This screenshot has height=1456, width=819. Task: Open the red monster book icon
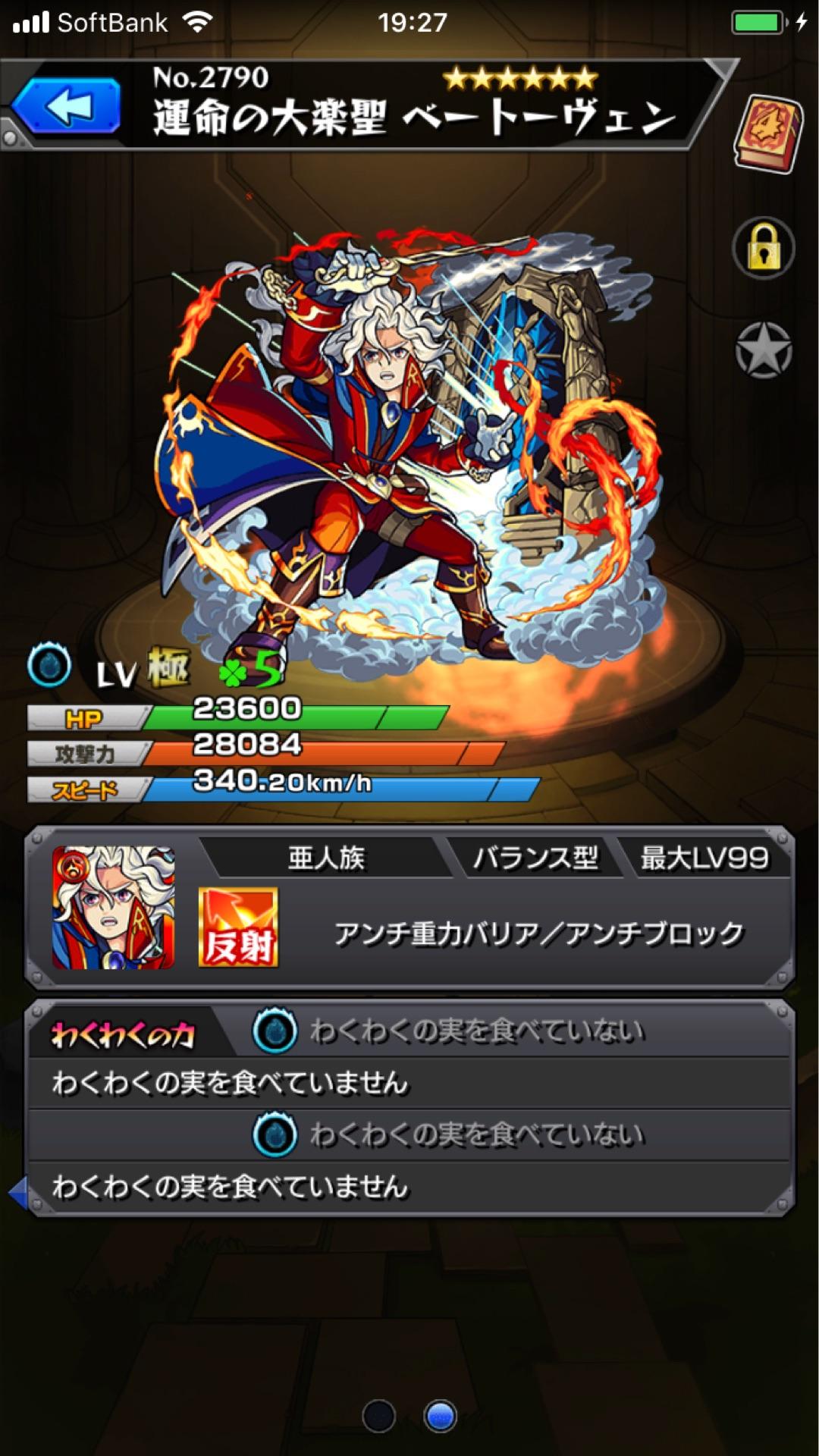tap(767, 134)
